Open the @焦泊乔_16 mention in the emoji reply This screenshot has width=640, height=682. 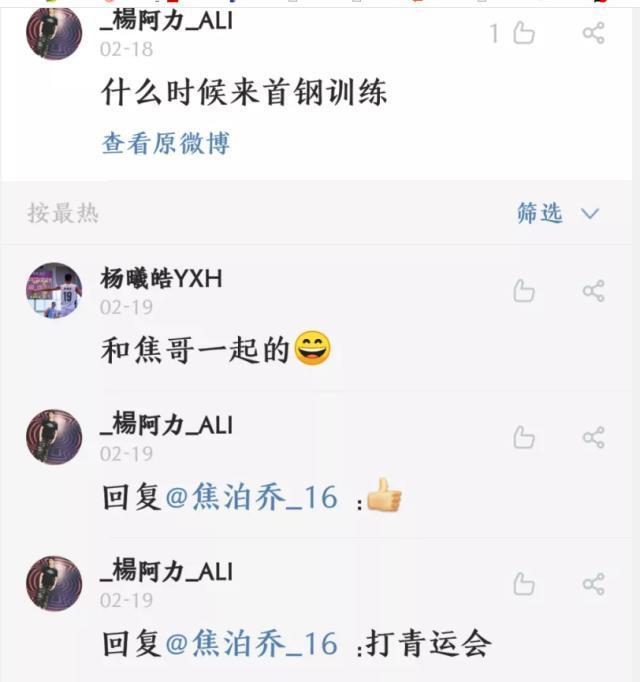[252, 497]
